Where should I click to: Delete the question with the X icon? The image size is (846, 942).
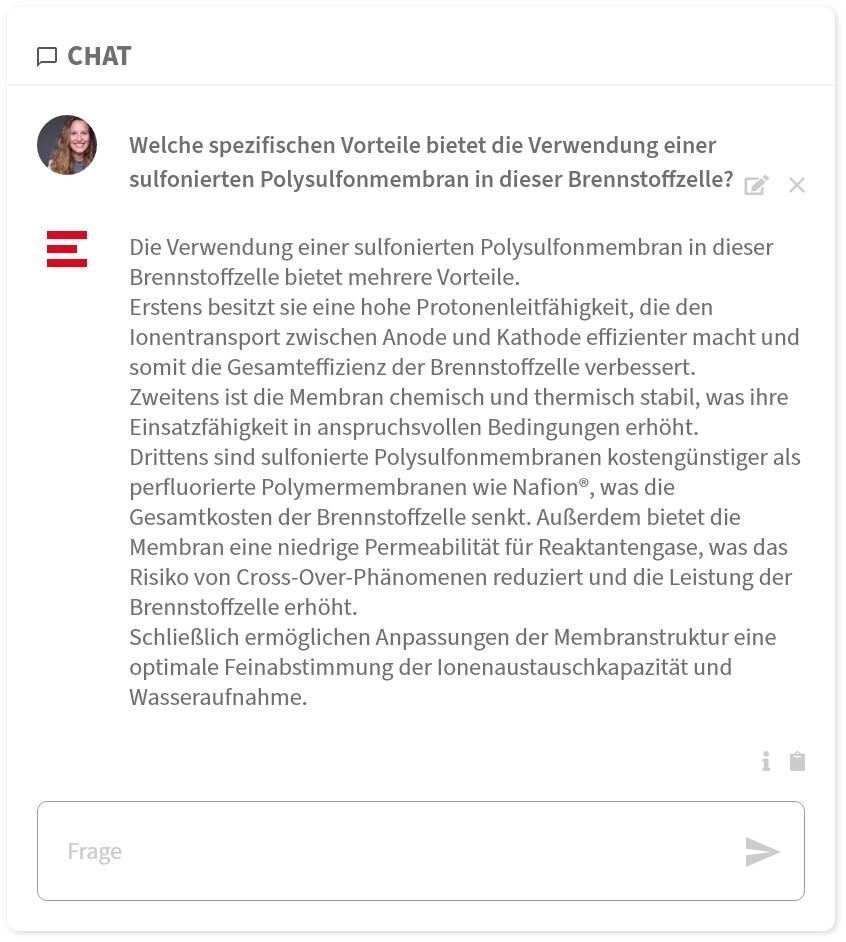pos(796,185)
